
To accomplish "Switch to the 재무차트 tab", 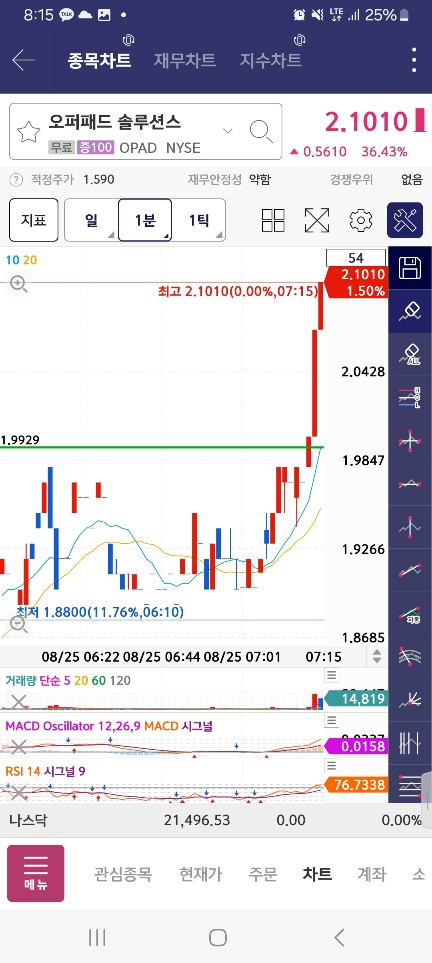I will 184,60.
